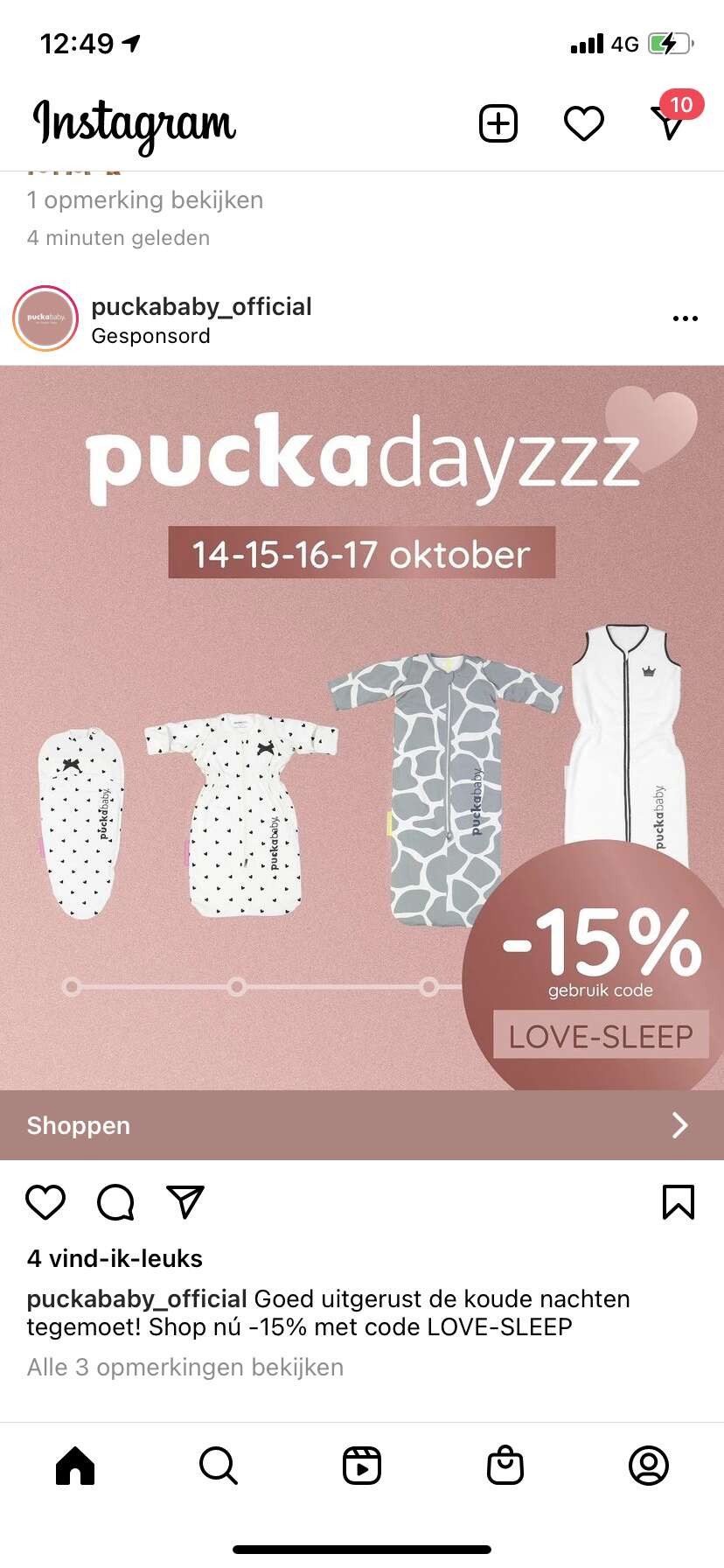Open the puckadayzzz sponsored ad image
The width and height of the screenshot is (724, 1568).
(362, 726)
